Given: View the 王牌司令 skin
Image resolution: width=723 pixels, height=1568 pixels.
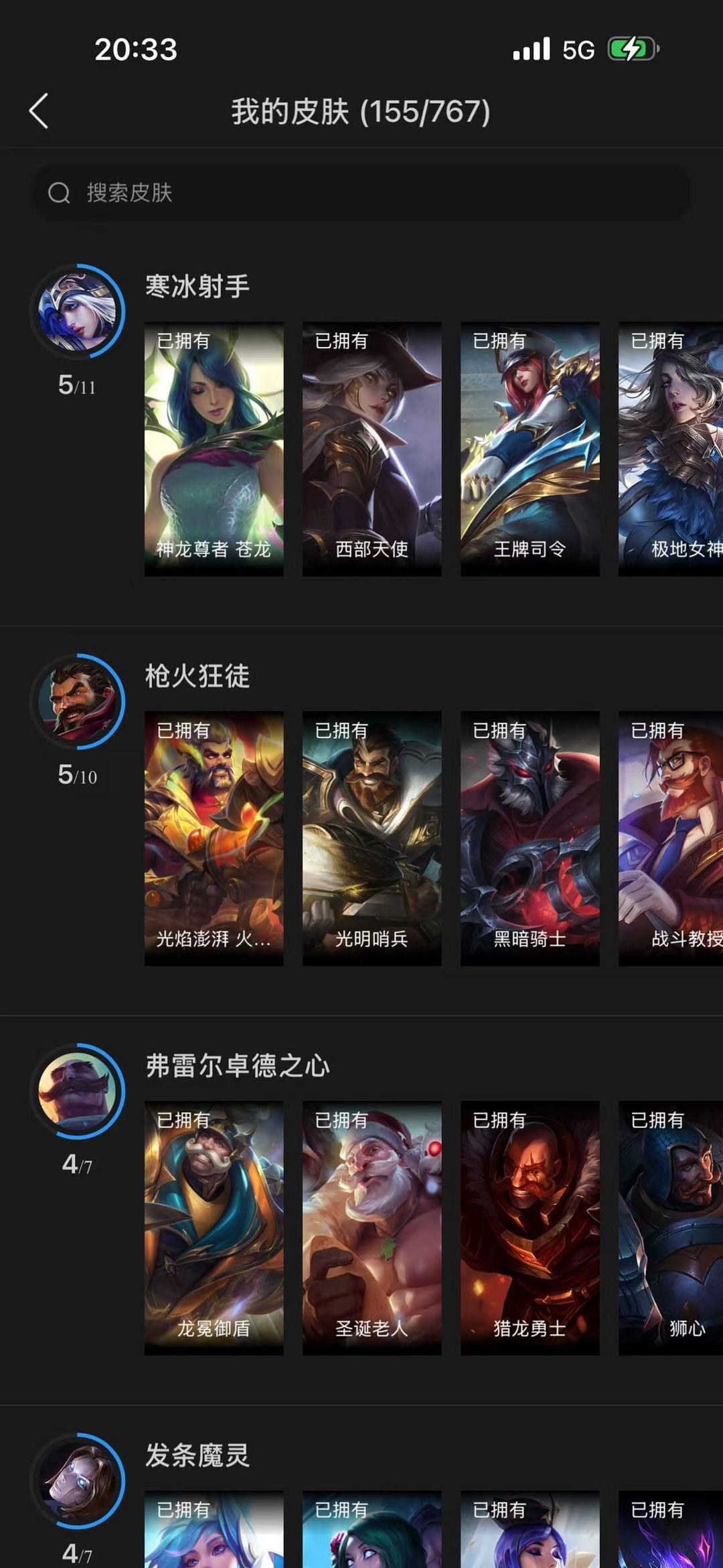Looking at the screenshot, I should 530,449.
